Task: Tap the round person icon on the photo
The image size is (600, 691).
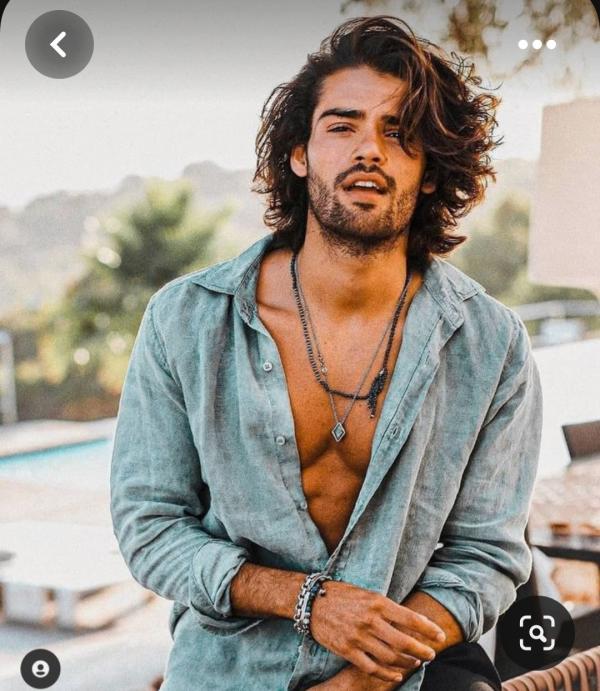Action: tap(41, 668)
